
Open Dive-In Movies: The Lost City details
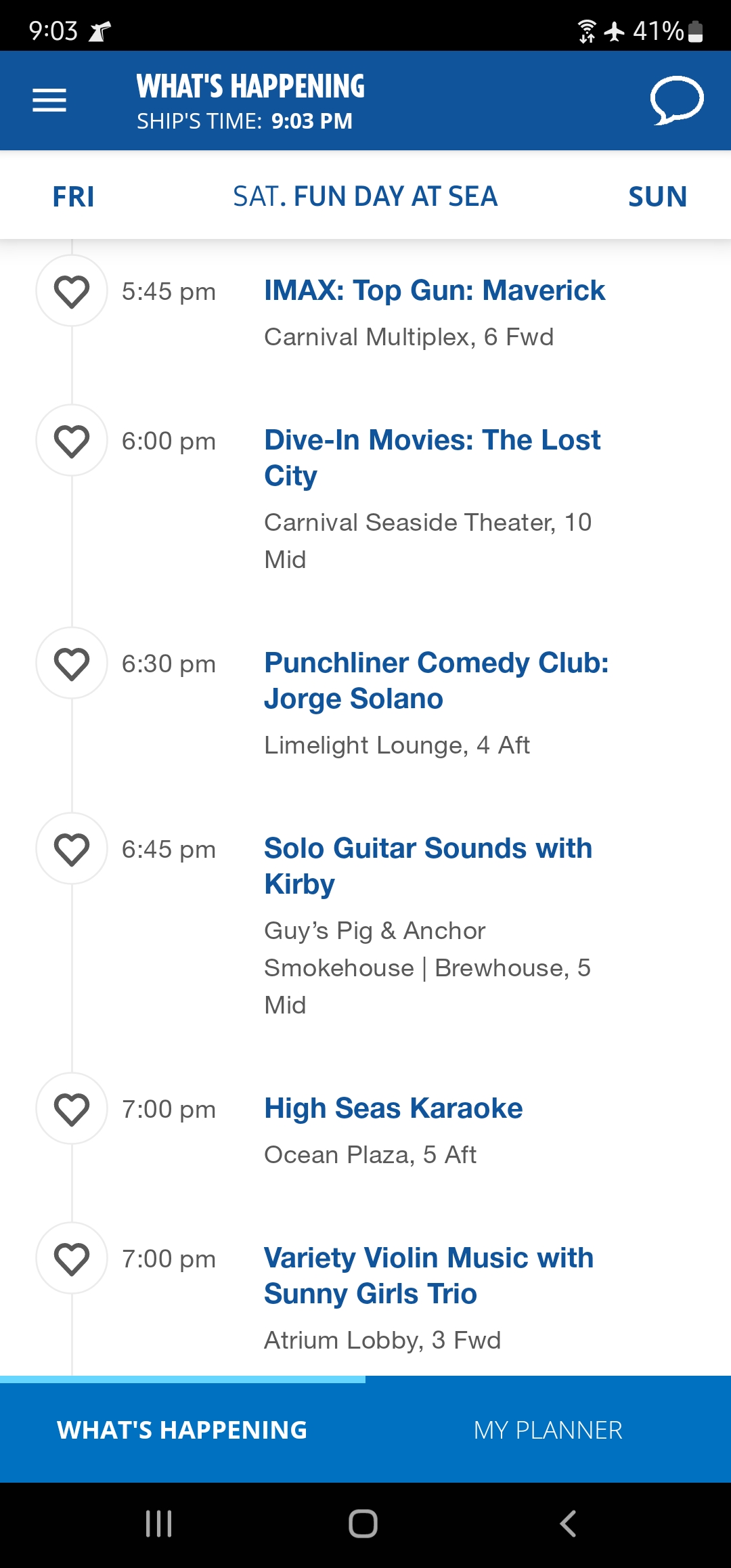click(x=433, y=458)
